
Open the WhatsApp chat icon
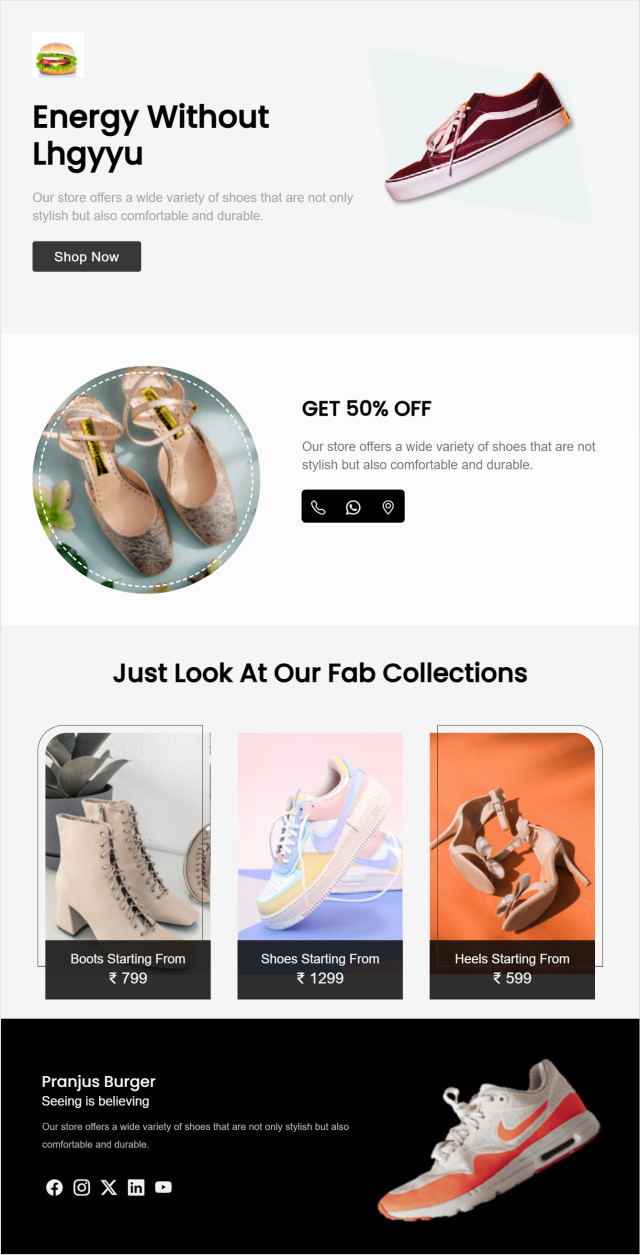353,507
